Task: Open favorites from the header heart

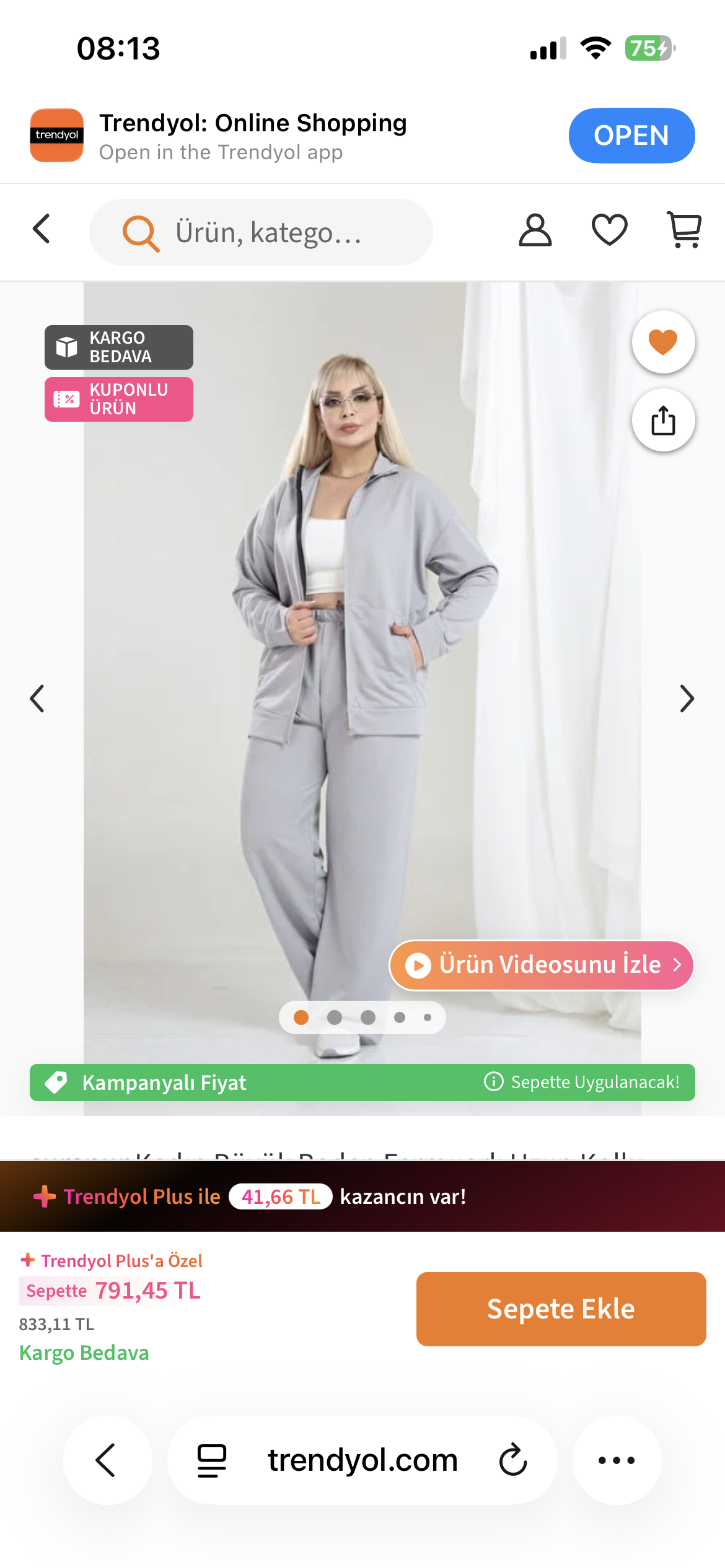Action: coord(609,230)
